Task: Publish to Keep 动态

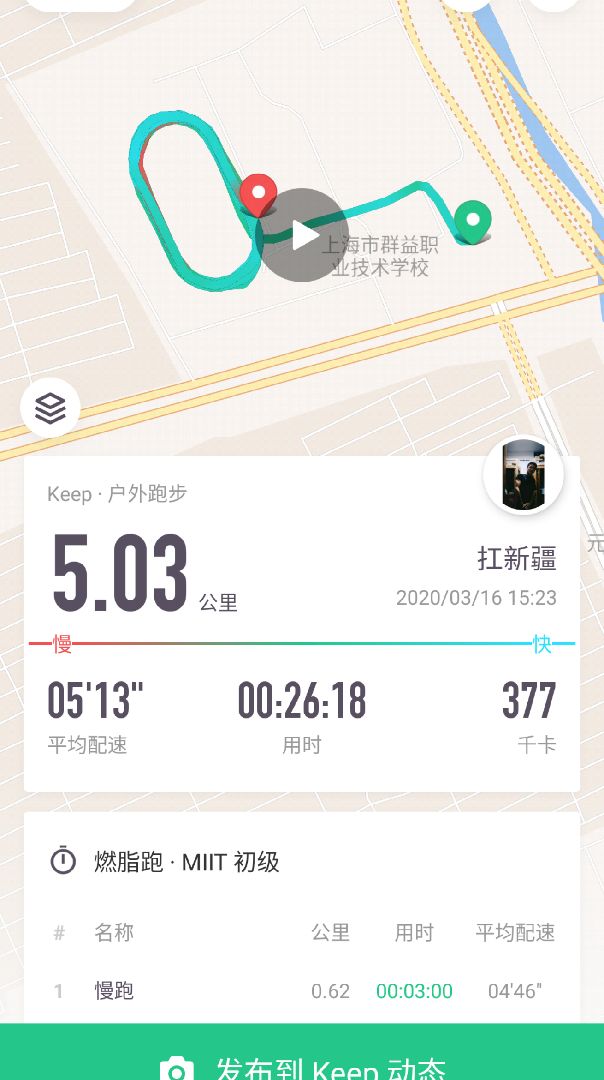Action: coord(302,1052)
